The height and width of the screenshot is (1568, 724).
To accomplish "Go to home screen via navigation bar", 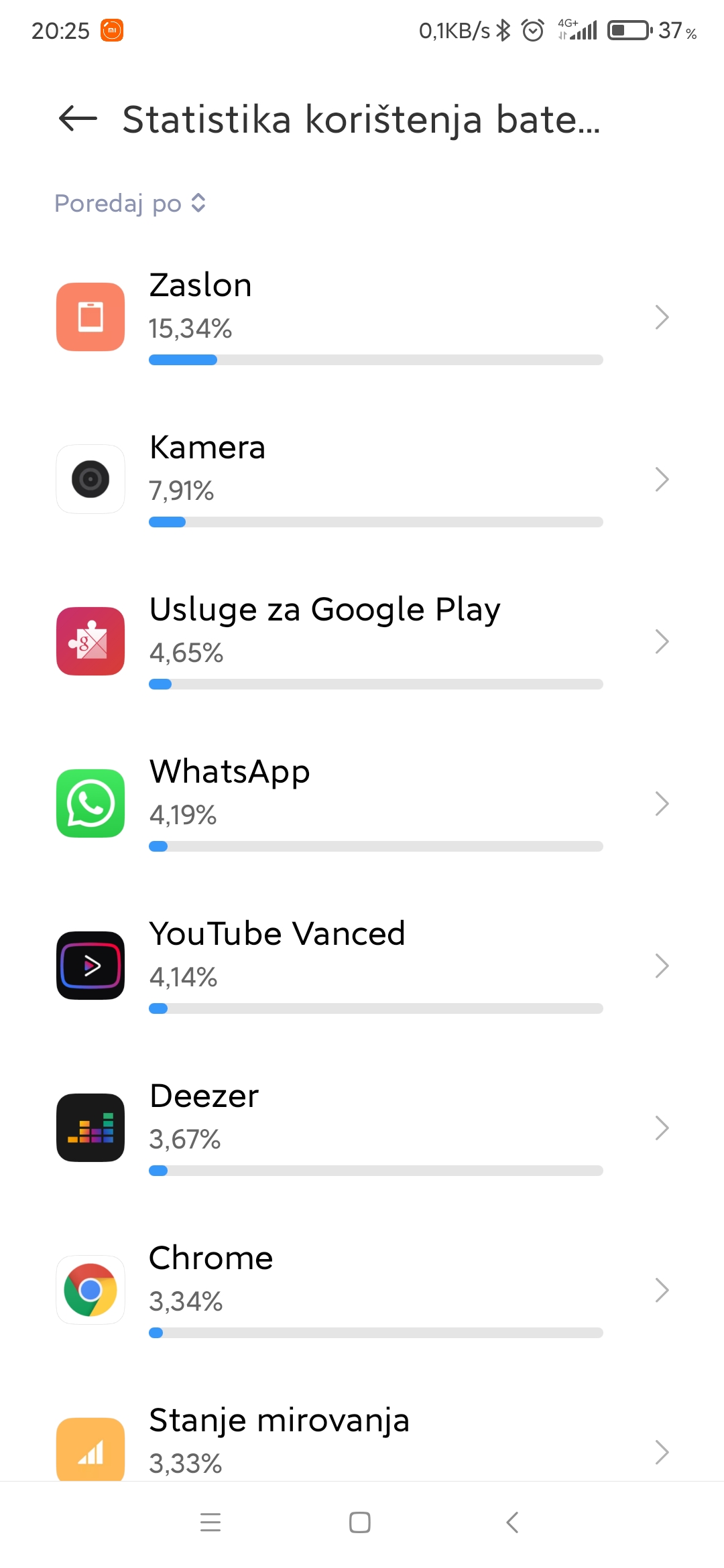I will (360, 1522).
